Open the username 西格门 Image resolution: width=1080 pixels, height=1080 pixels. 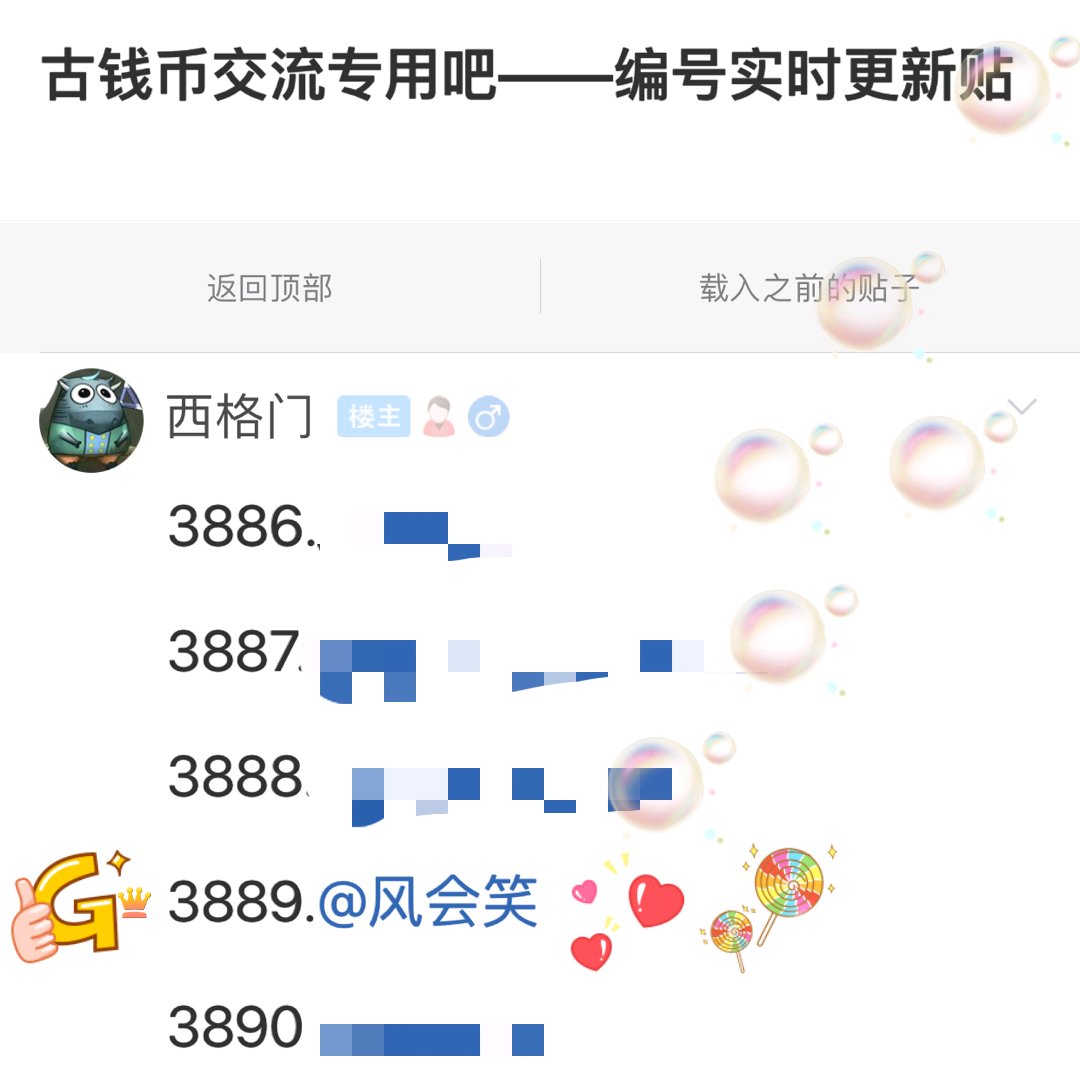240,416
